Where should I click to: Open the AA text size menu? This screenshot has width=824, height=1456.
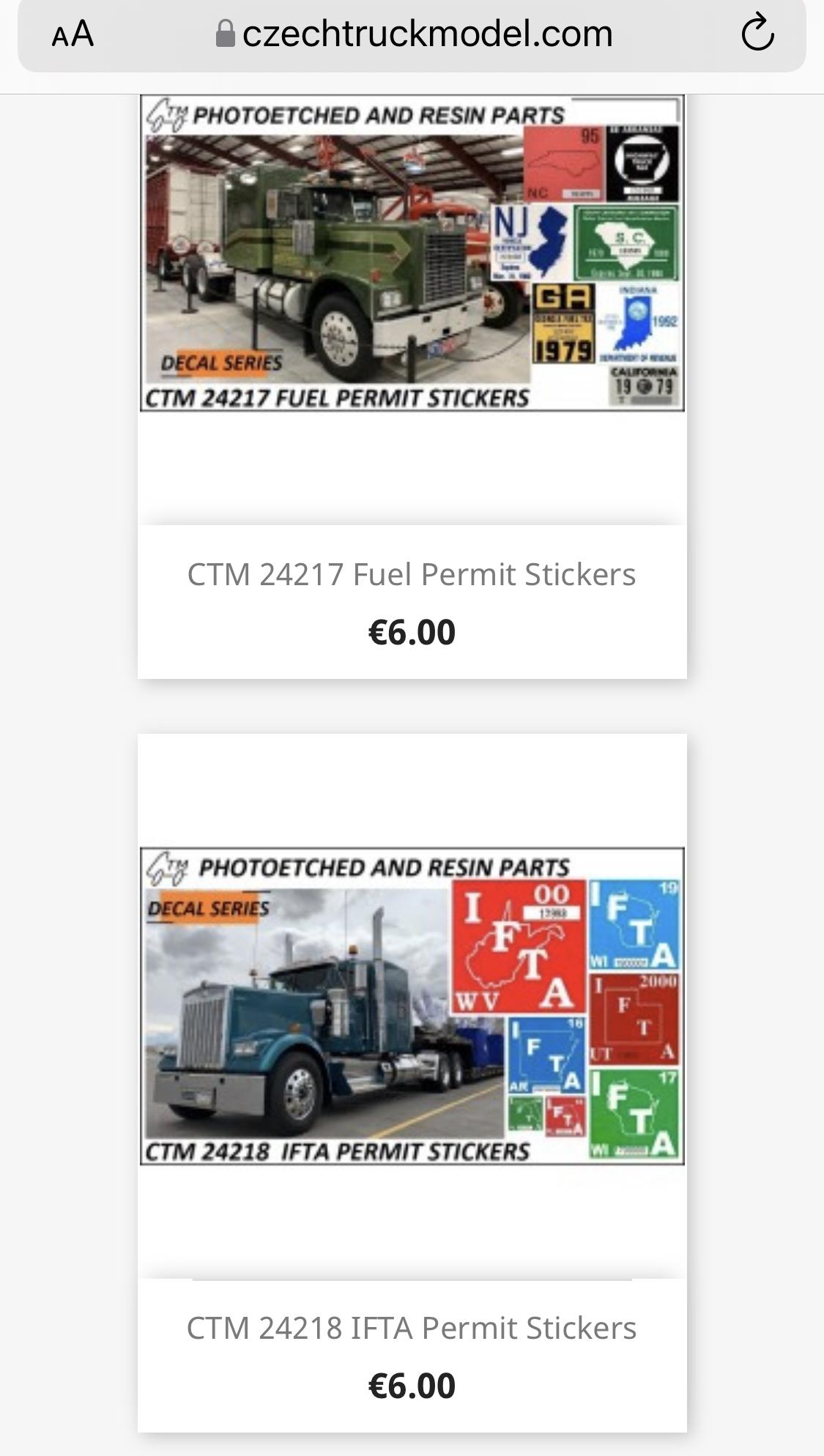click(73, 34)
